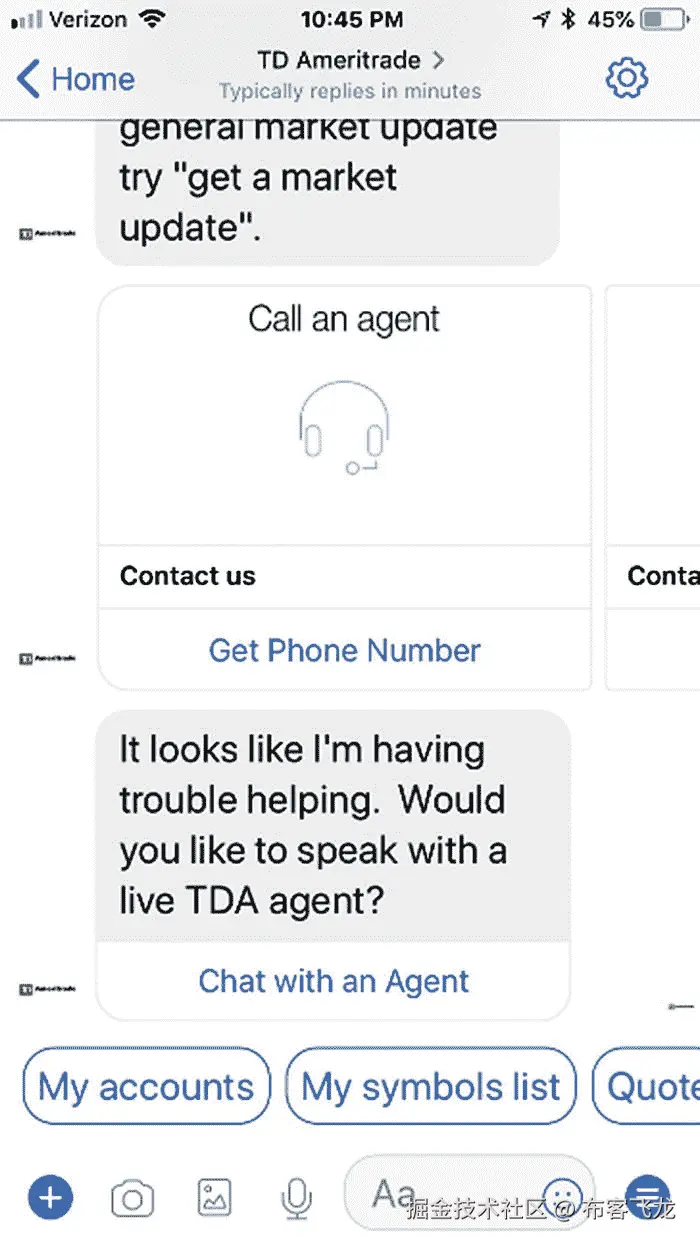The image size is (700, 1246).
Task: Select My symbols list quick reply
Action: click(x=431, y=1087)
